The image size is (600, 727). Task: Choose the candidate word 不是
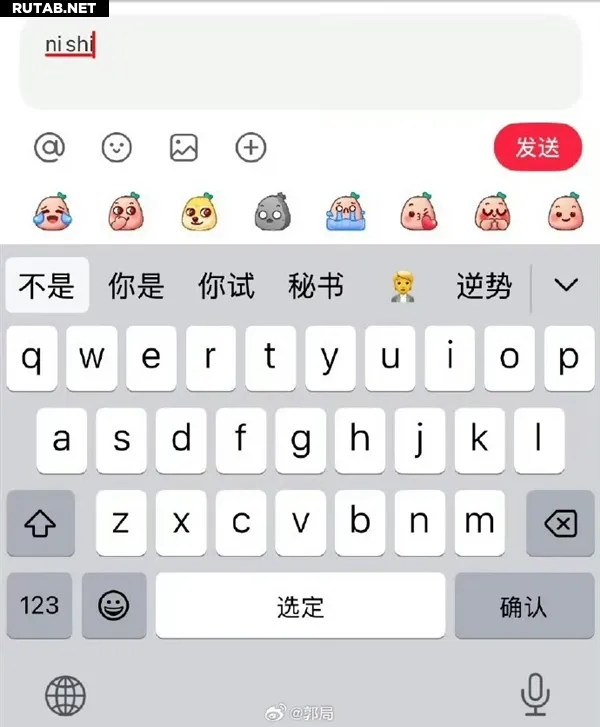click(x=47, y=286)
